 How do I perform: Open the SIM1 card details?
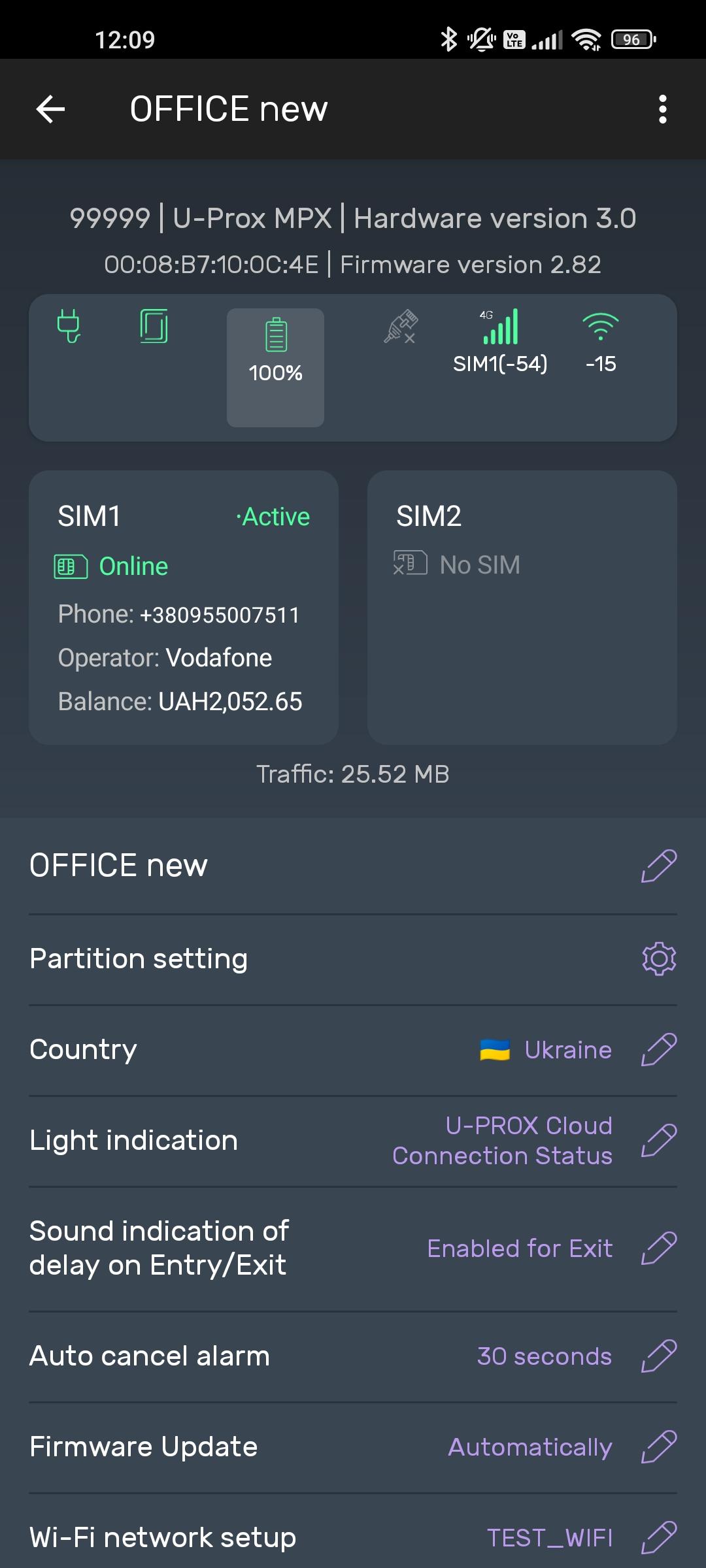pos(184,608)
